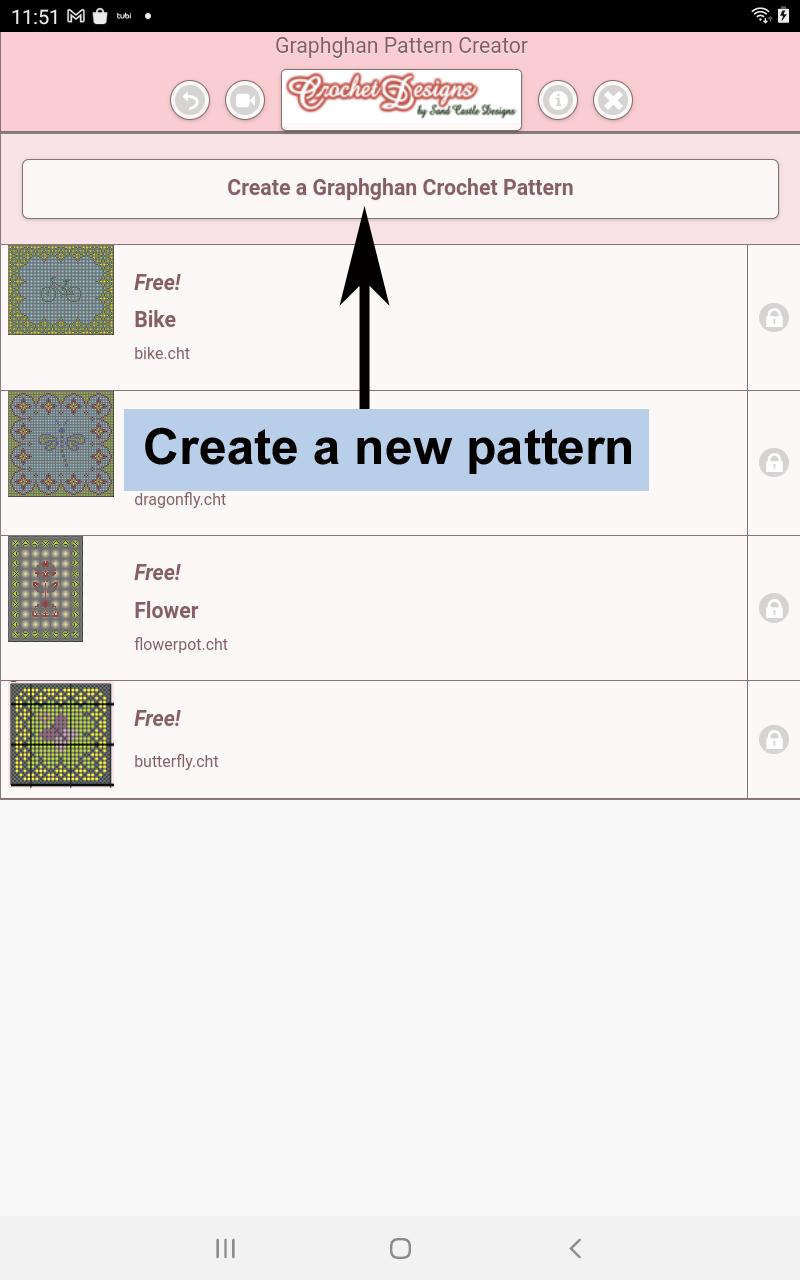This screenshot has height=1280, width=800.
Task: Tap Create a Graphghan Crochet Pattern
Action: pos(400,188)
